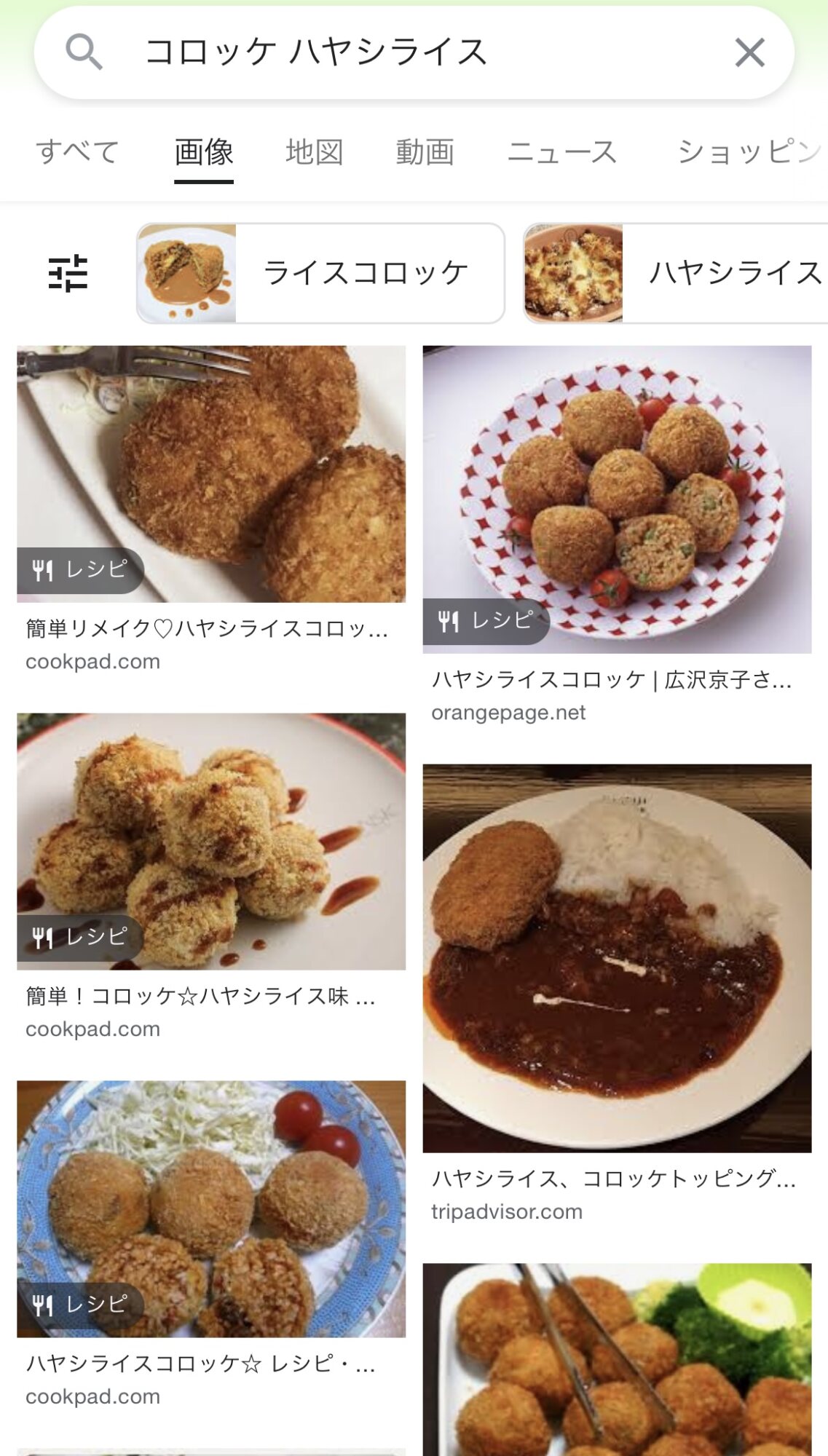Select the ライスコロッケ suggestion chip
This screenshot has height=1456, width=828.
(320, 273)
